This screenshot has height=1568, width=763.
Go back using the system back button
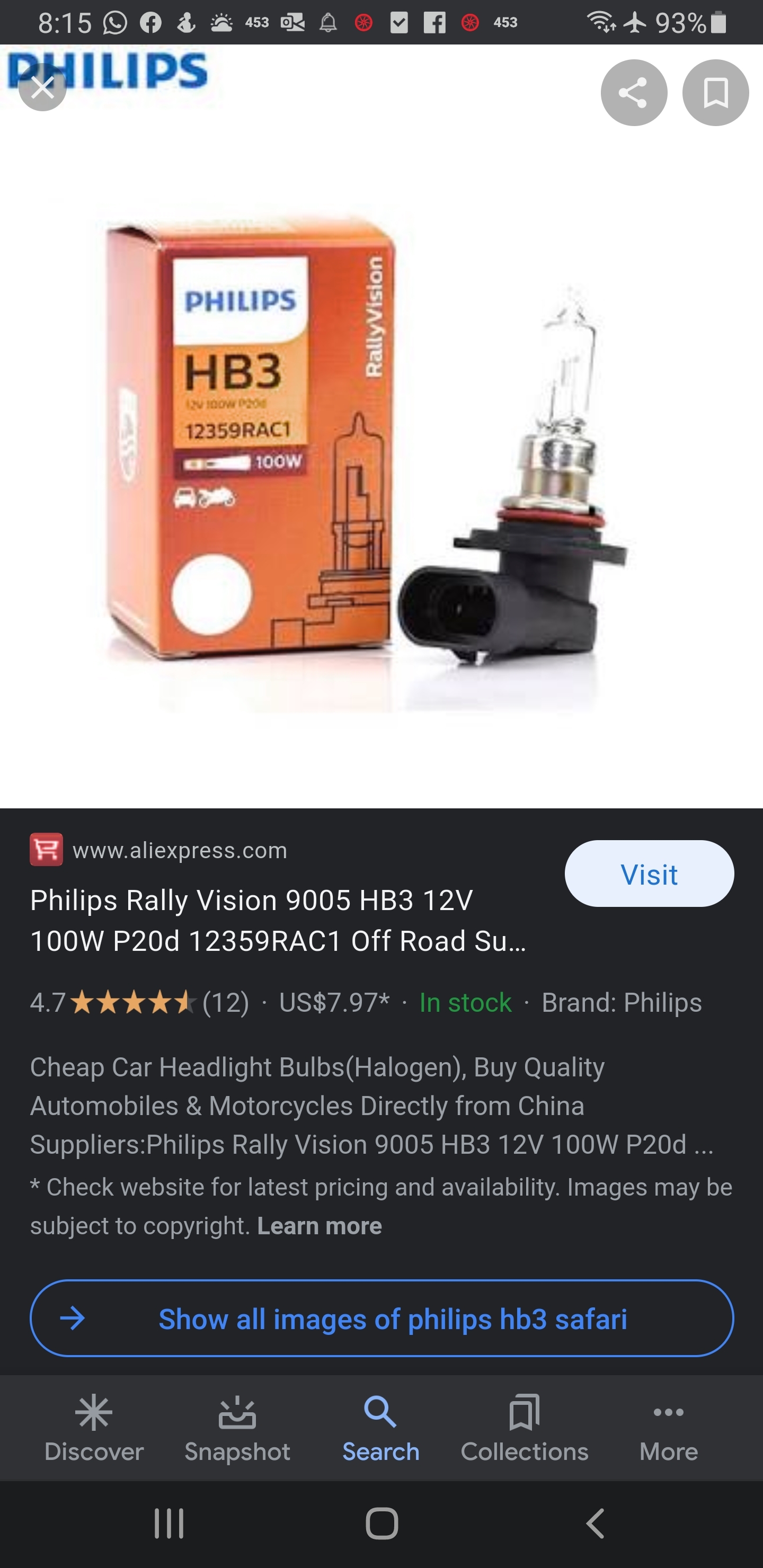pos(595,1523)
